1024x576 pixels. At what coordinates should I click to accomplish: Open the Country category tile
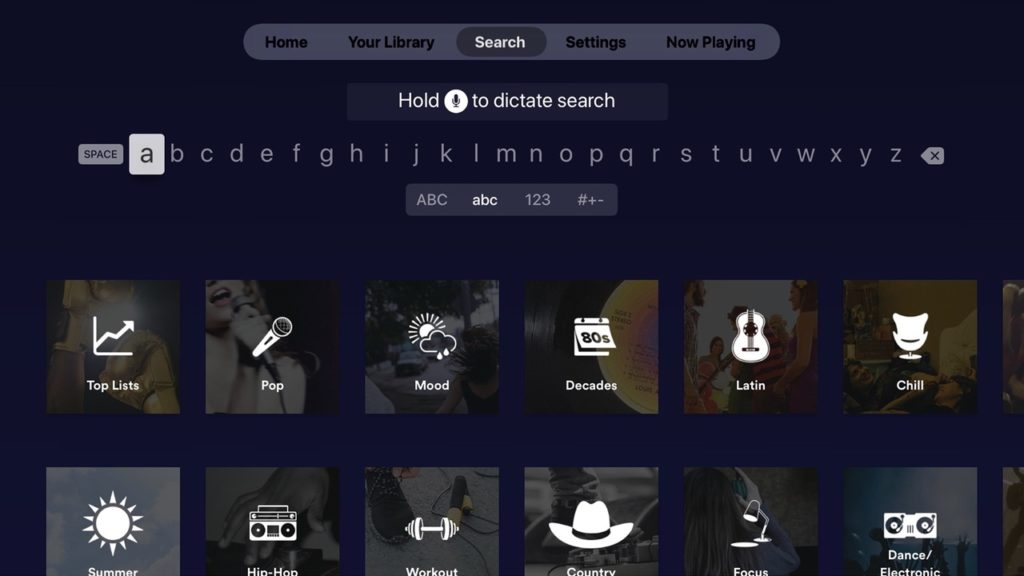pos(591,522)
